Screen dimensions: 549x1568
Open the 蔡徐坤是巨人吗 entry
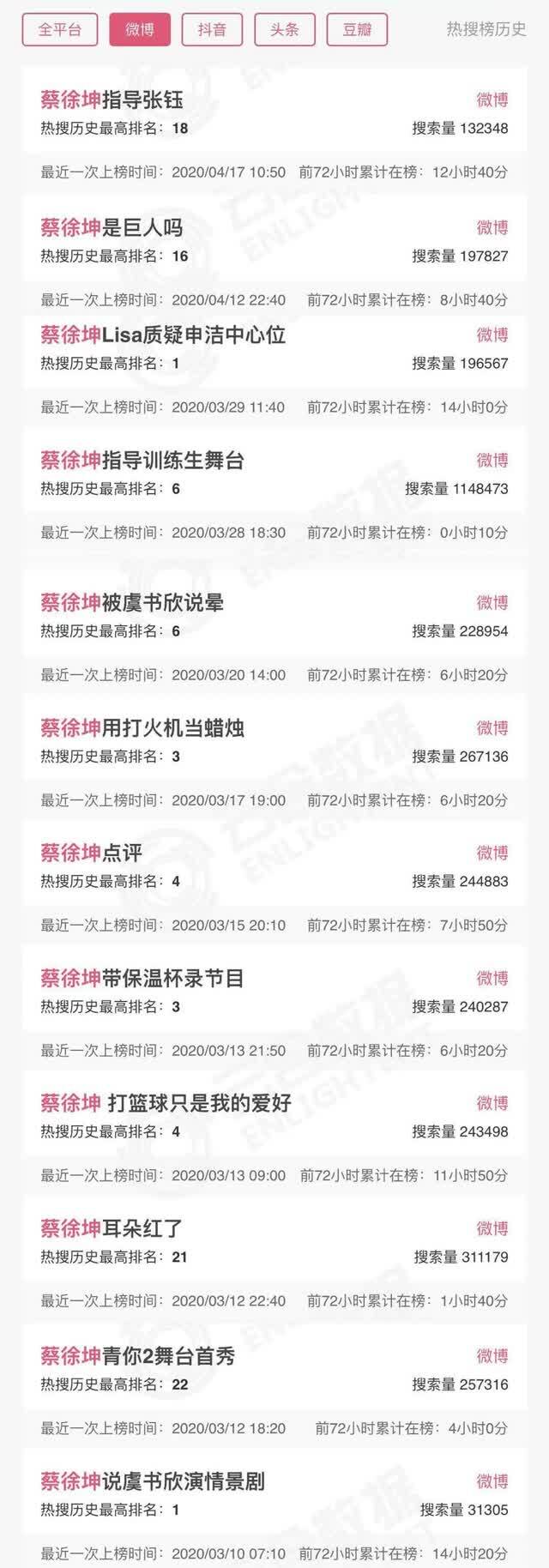click(x=112, y=228)
